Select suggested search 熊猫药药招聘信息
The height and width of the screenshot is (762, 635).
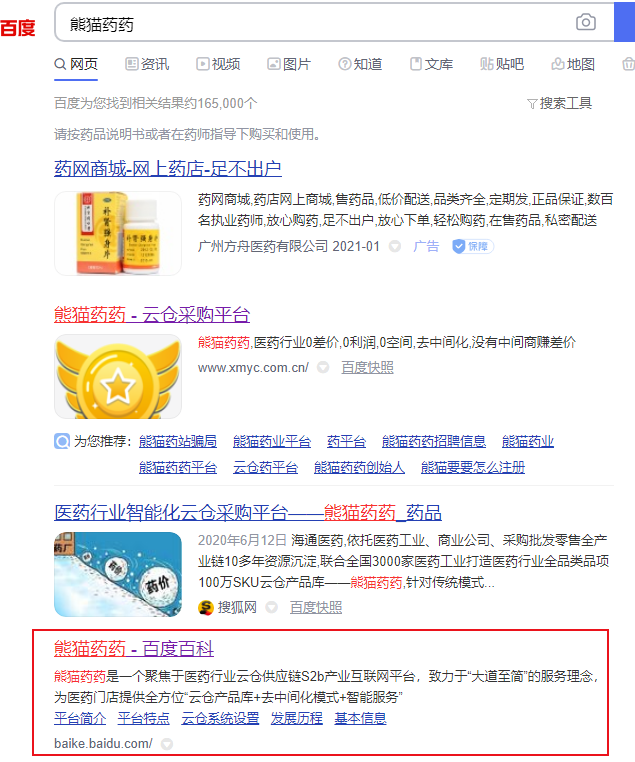pos(434,441)
